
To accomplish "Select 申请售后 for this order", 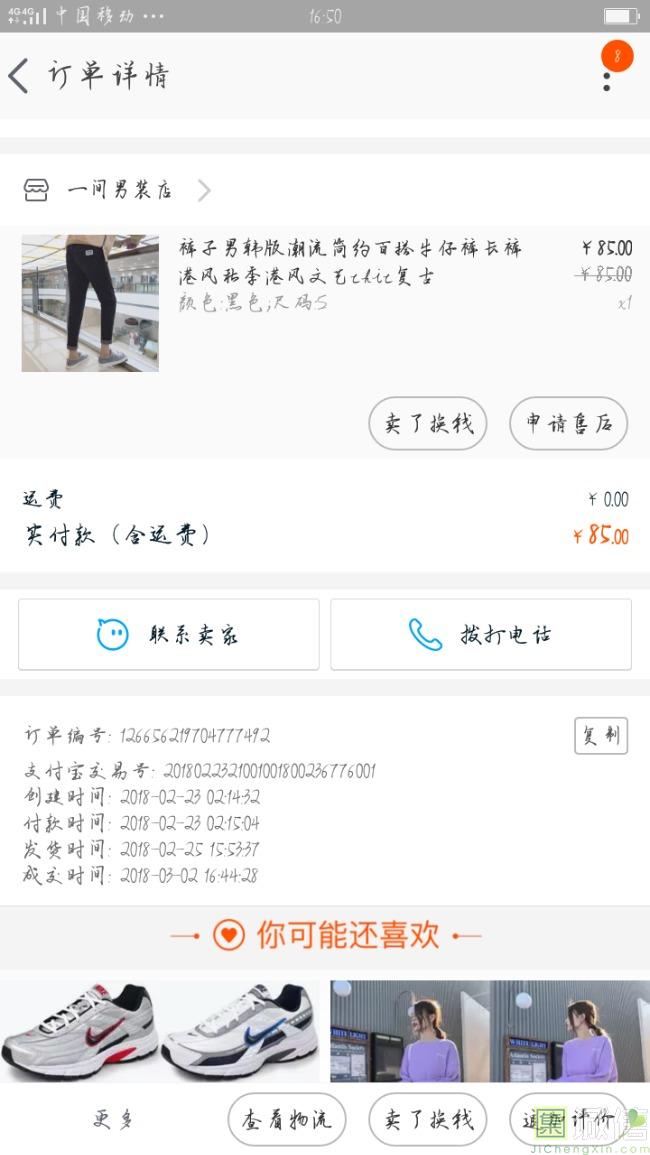I will pyautogui.click(x=568, y=424).
